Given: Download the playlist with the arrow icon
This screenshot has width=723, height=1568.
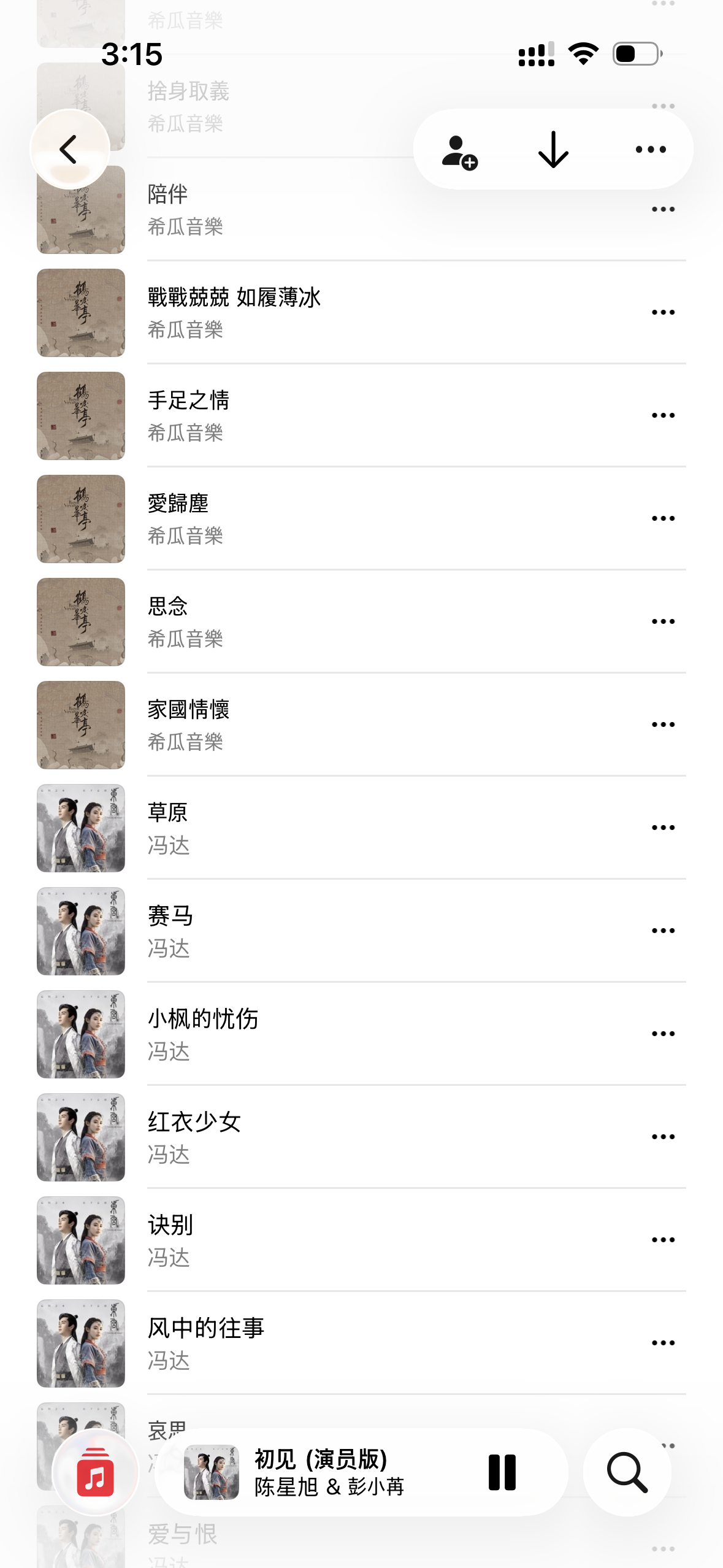Looking at the screenshot, I should click(x=553, y=150).
